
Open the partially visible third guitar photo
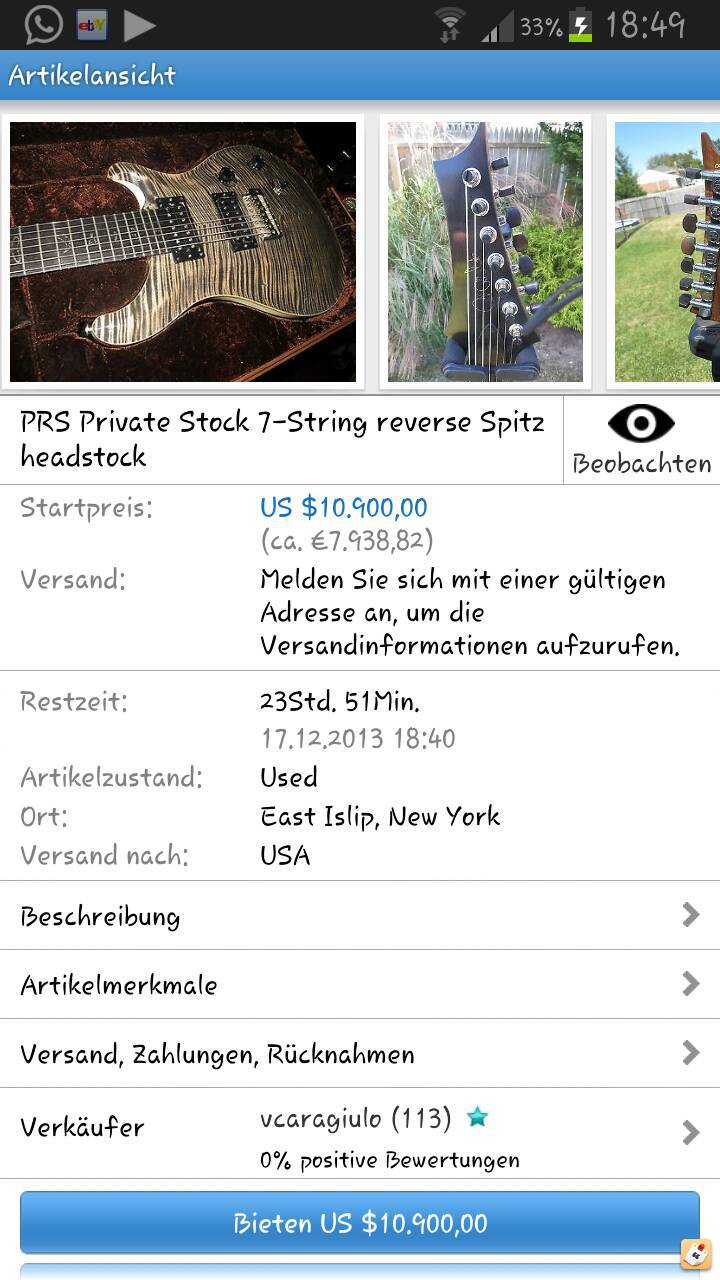668,251
